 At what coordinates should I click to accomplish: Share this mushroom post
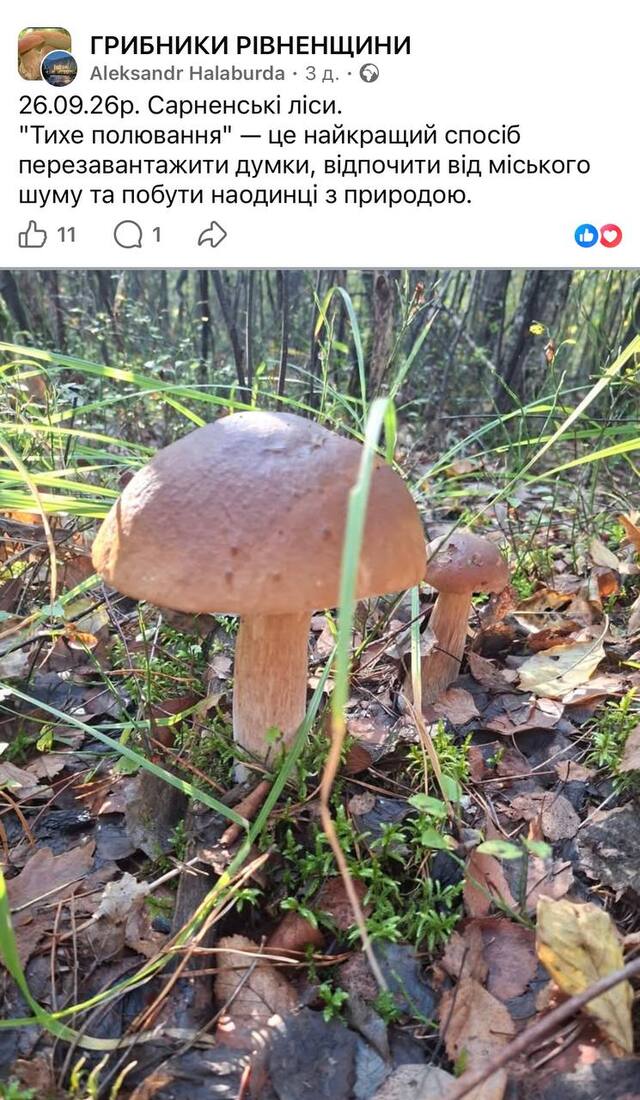pyautogui.click(x=212, y=234)
